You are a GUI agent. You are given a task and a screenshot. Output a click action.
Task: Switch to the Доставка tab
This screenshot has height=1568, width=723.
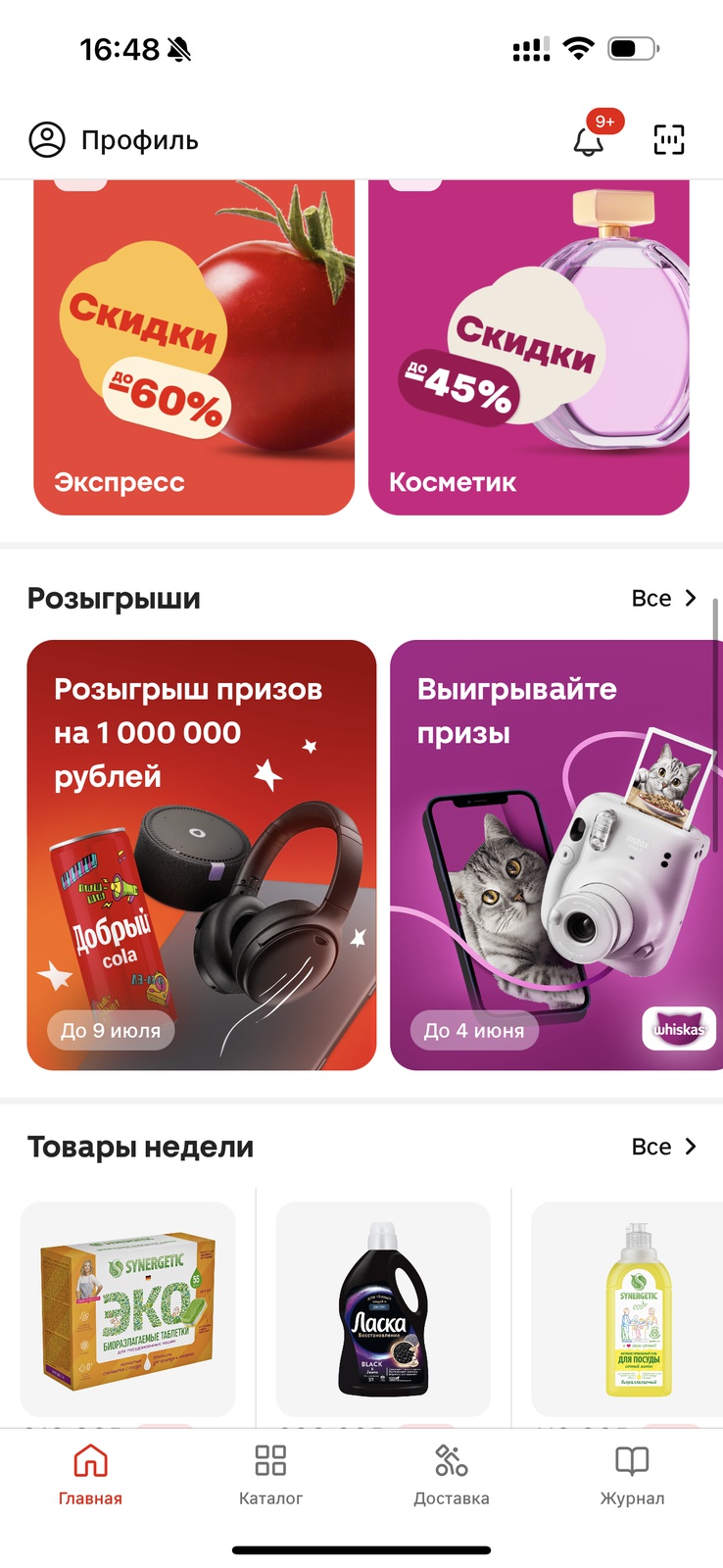coord(452,1474)
